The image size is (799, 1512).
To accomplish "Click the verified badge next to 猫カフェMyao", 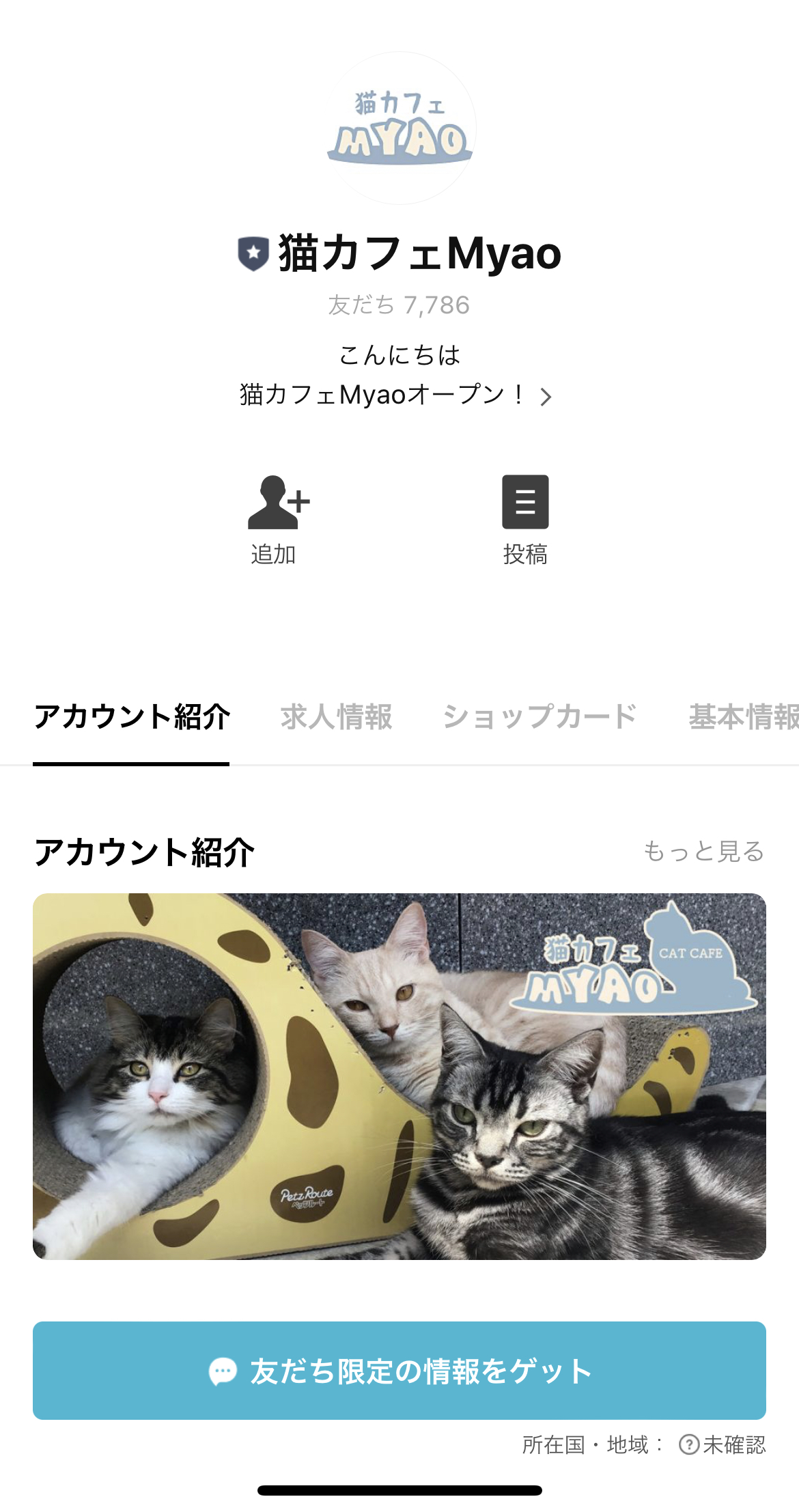I will click(x=251, y=252).
